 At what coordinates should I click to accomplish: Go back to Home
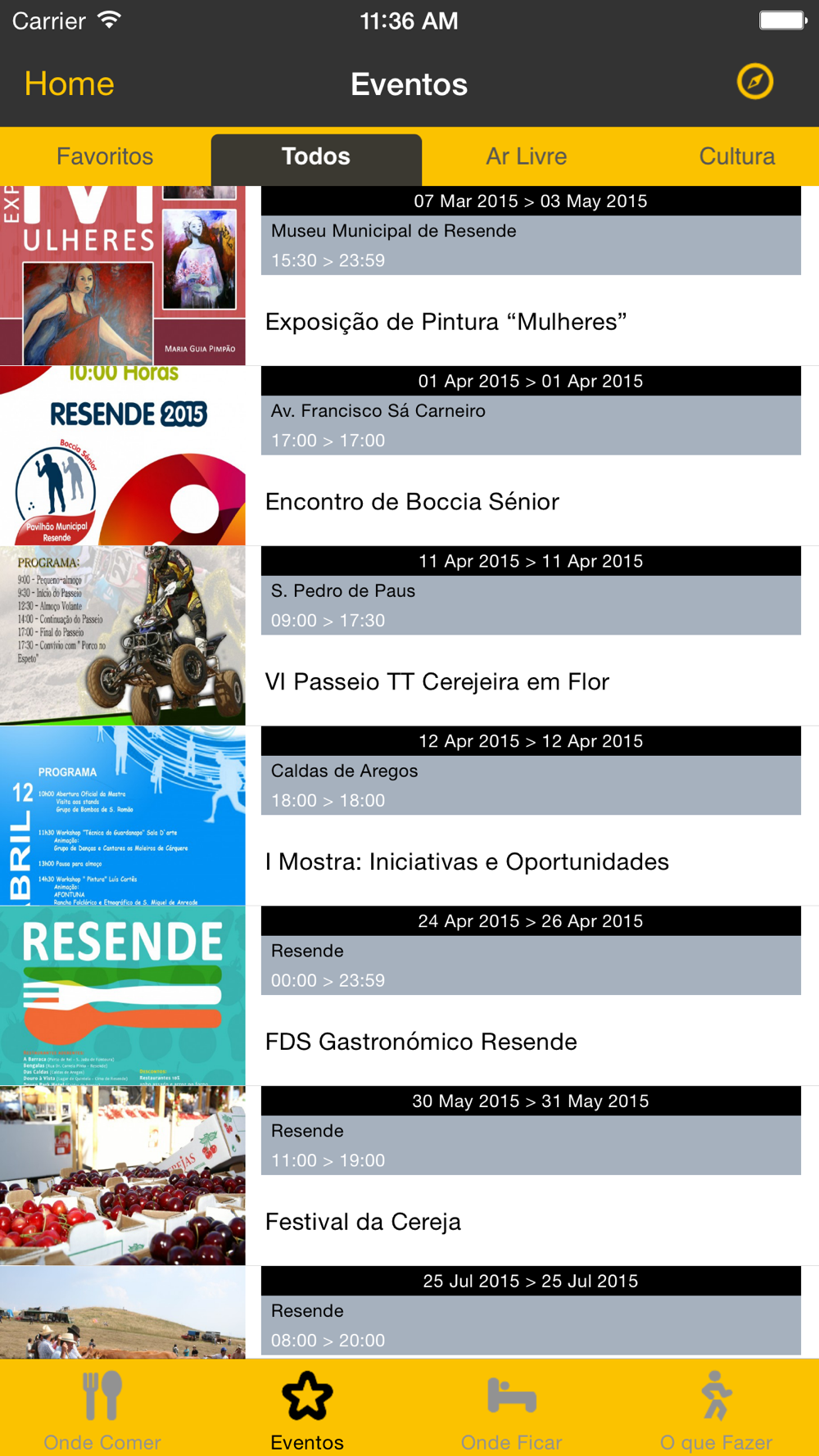click(x=69, y=84)
